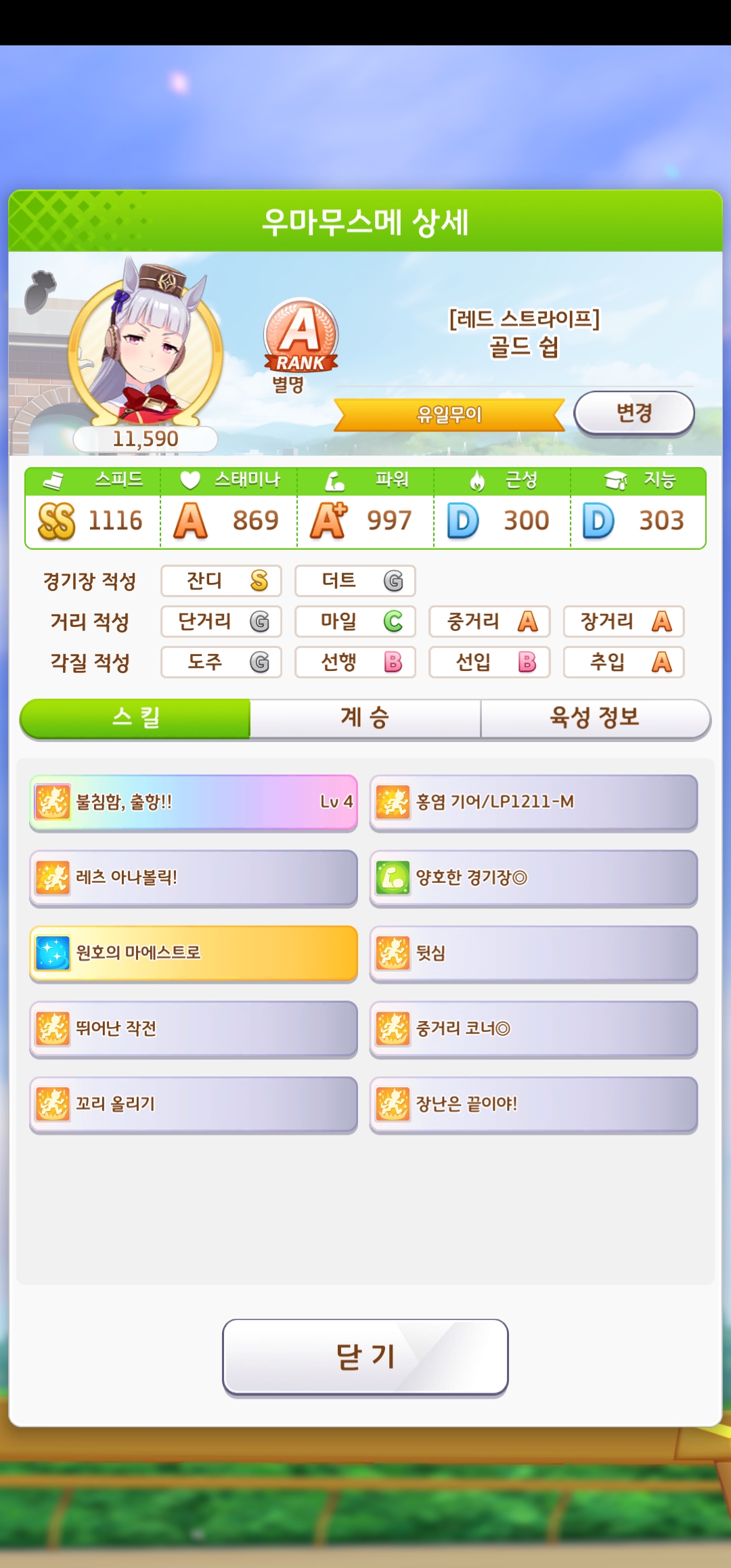Image resolution: width=731 pixels, height=1568 pixels.
Task: View skill 뛰어난 작전 details
Action: click(x=194, y=1028)
